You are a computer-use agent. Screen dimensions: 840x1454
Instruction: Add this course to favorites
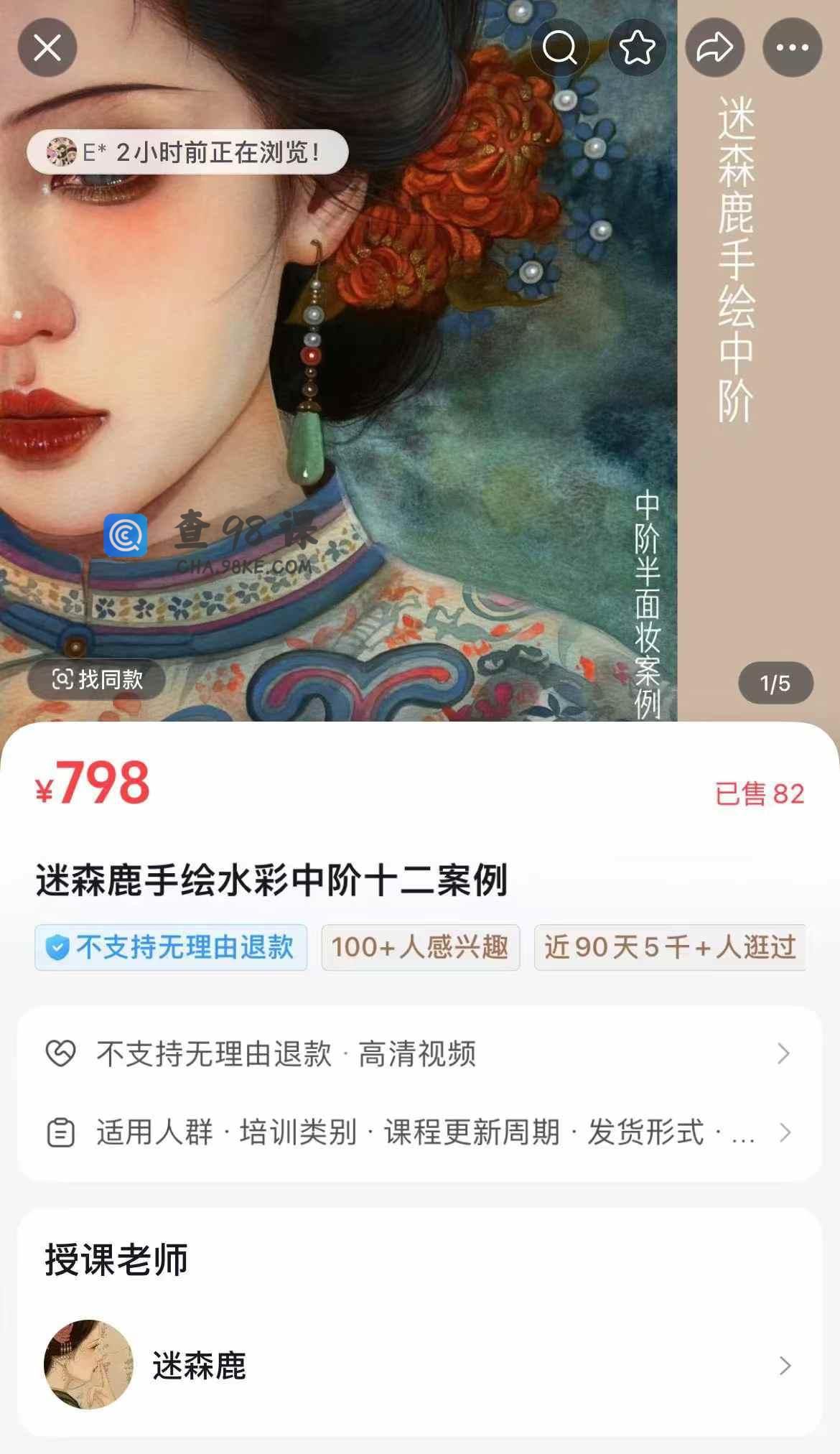[x=638, y=48]
